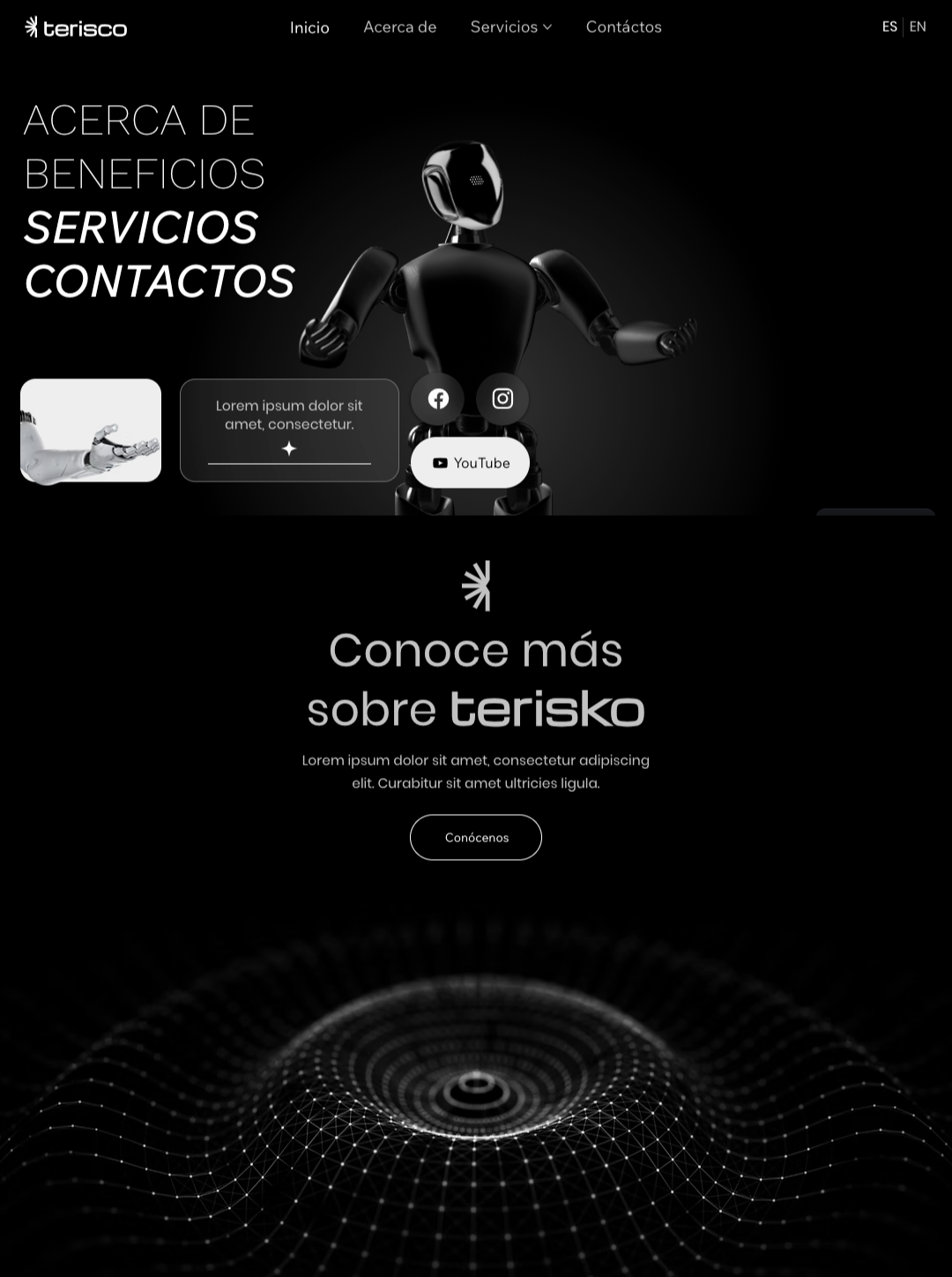Screen dimensions: 952x1277
Task: Tap the Conócenos button
Action: coord(476,837)
